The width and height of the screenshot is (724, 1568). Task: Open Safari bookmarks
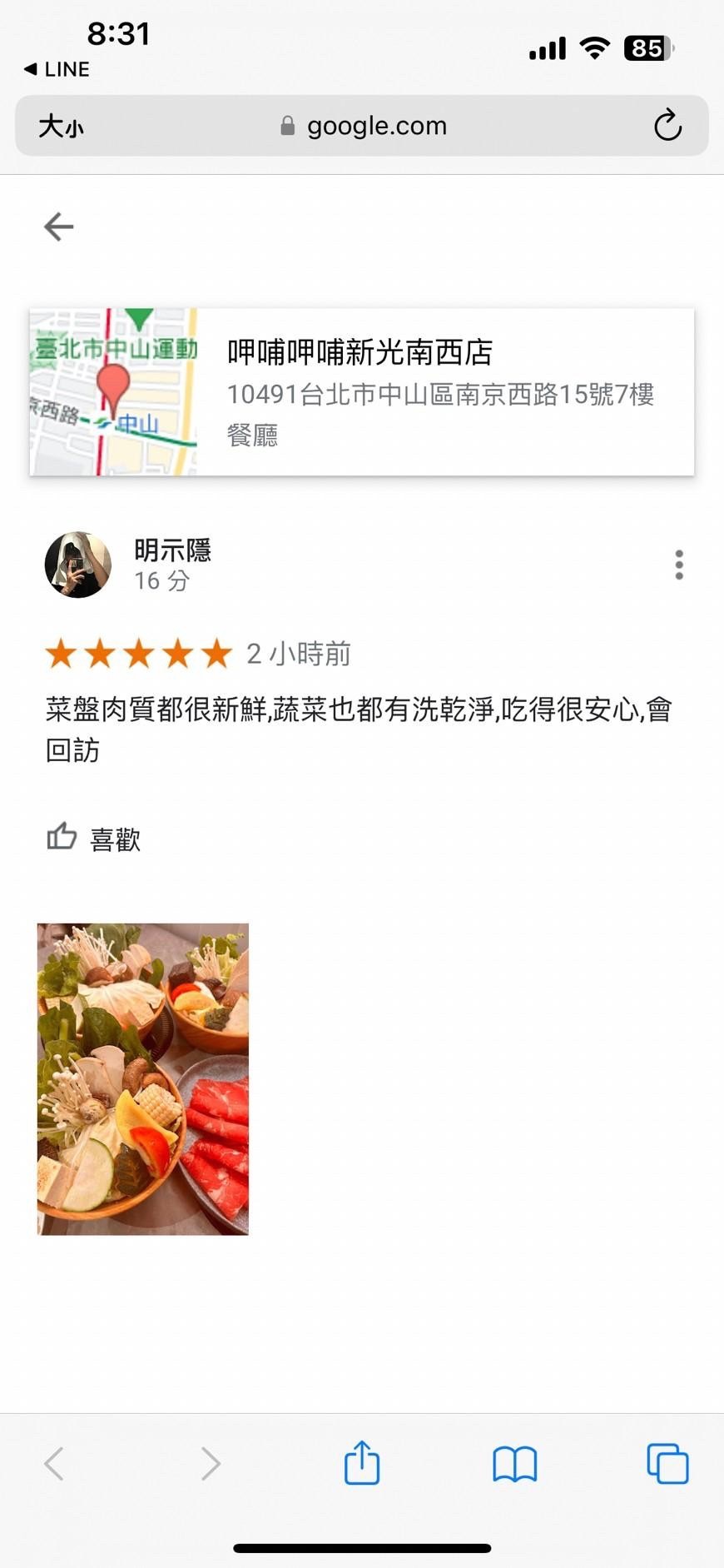pos(514,1463)
